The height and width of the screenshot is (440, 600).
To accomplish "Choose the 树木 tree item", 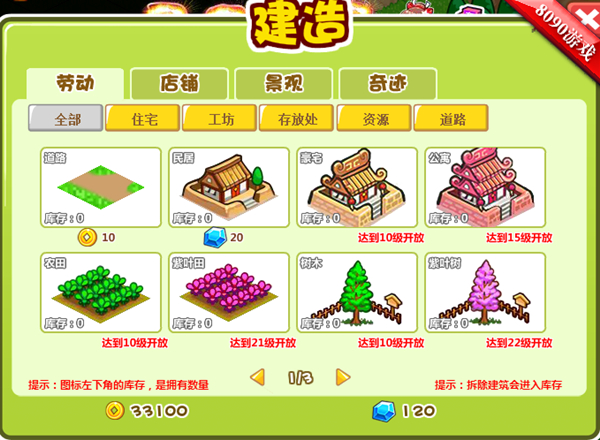I will click(357, 292).
